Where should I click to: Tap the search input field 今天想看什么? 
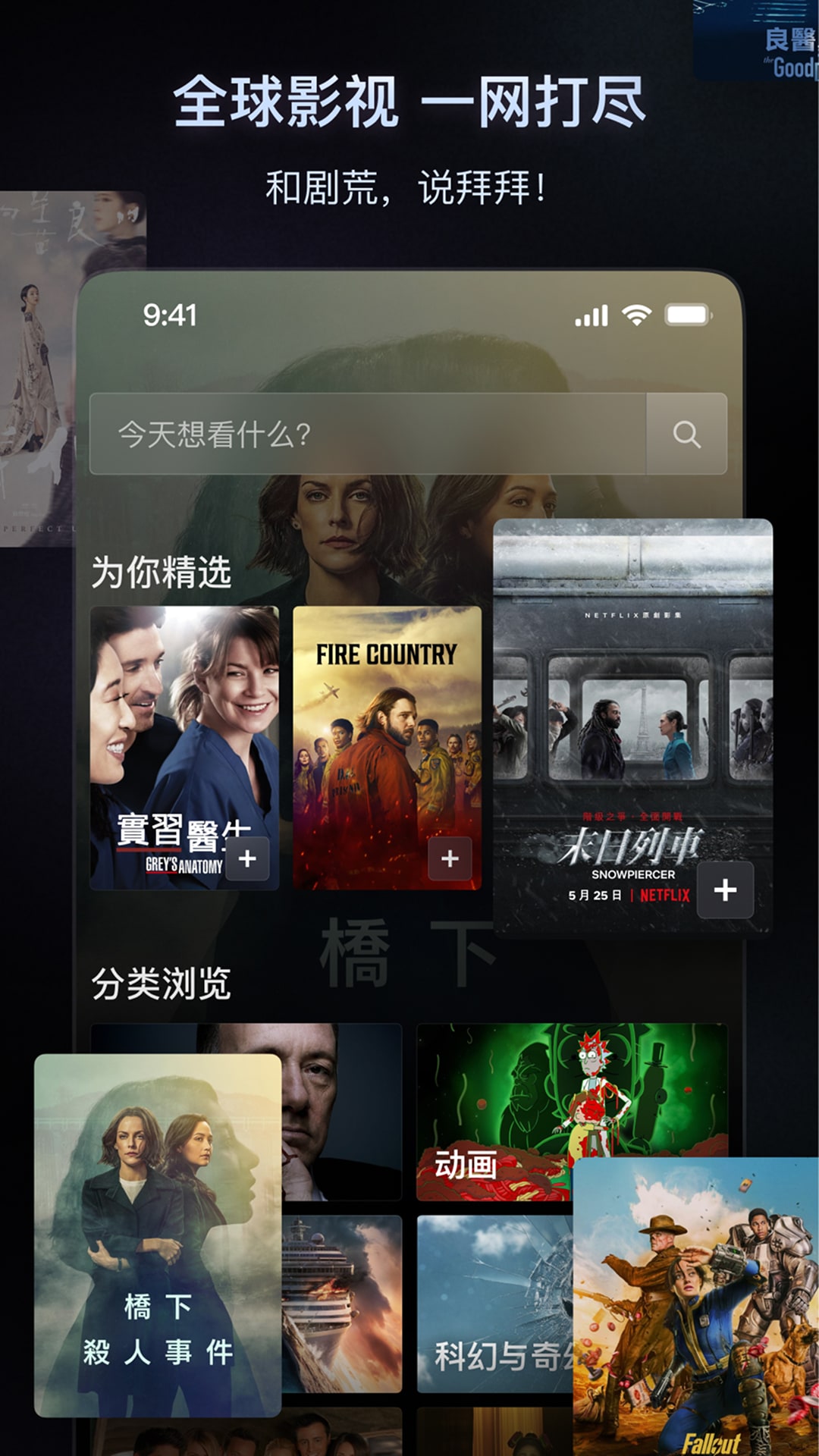click(341, 433)
